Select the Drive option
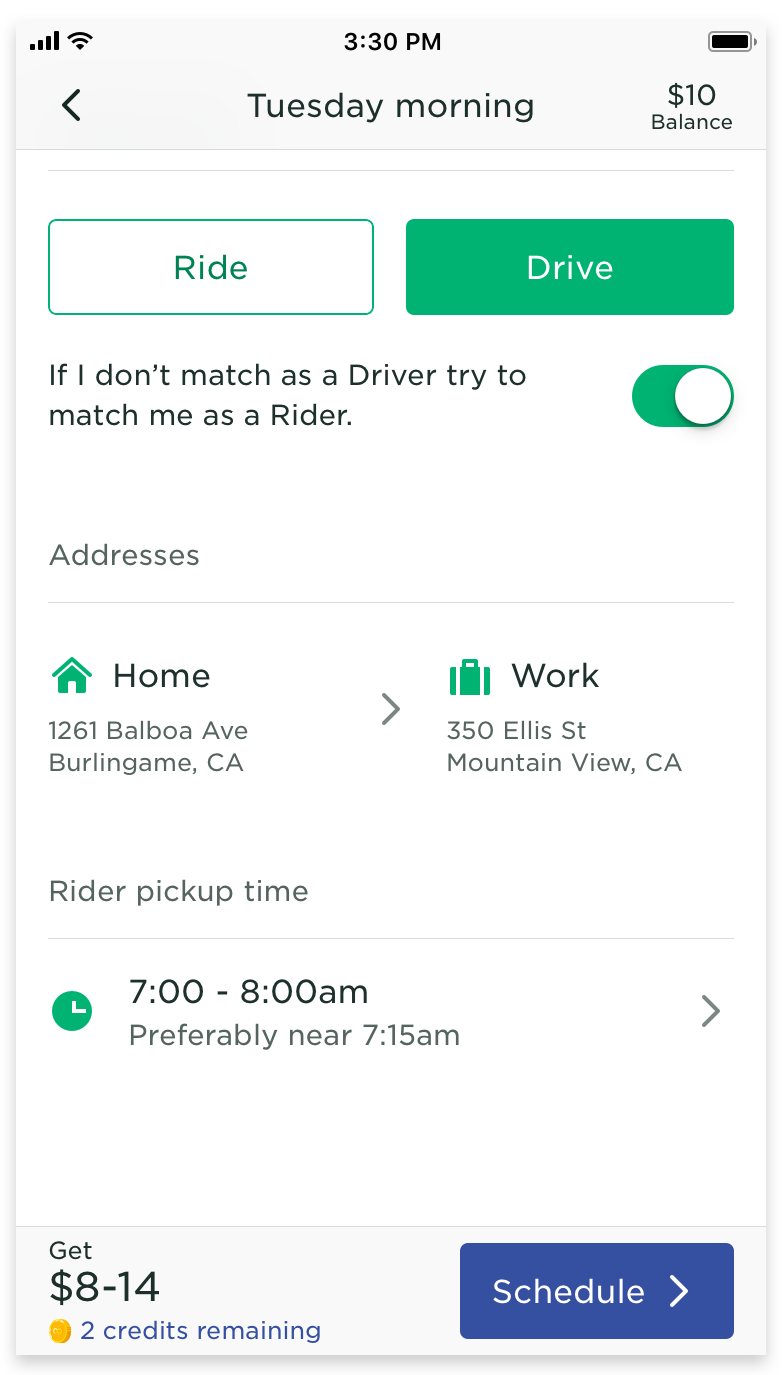 569,267
